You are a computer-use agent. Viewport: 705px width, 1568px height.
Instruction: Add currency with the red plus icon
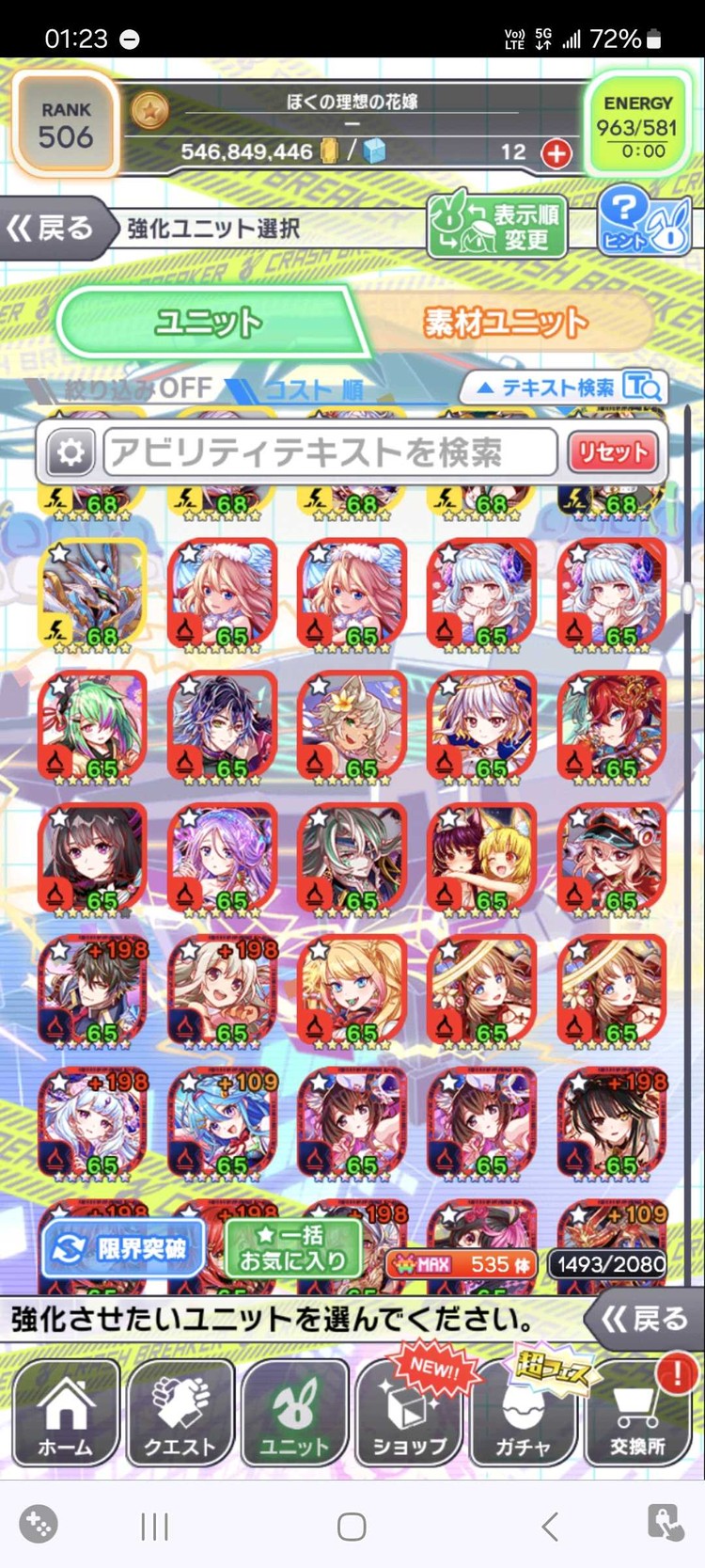[556, 152]
